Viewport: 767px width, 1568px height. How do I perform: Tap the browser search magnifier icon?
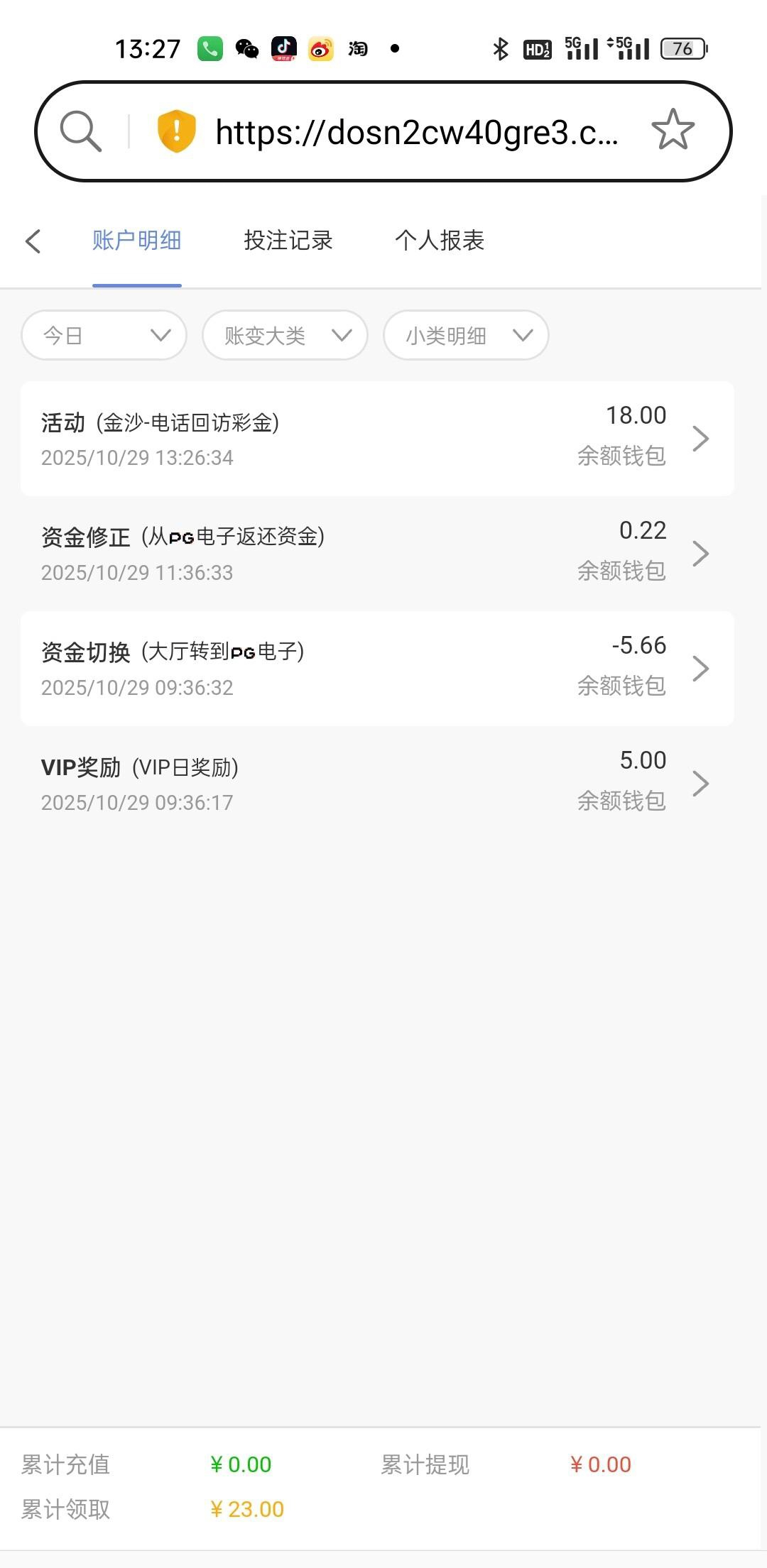click(x=80, y=131)
